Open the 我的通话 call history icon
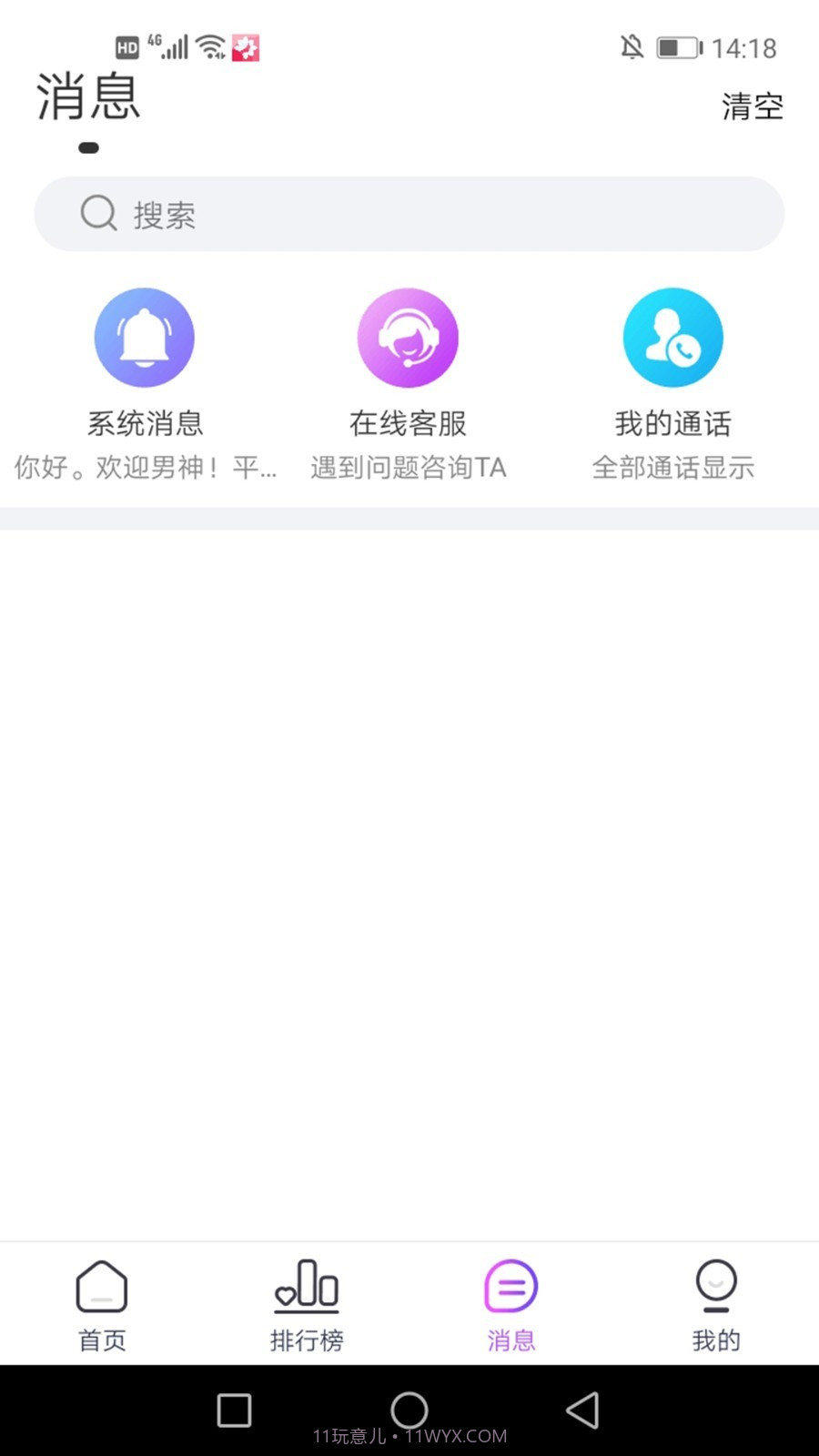The image size is (819, 1456). [672, 337]
